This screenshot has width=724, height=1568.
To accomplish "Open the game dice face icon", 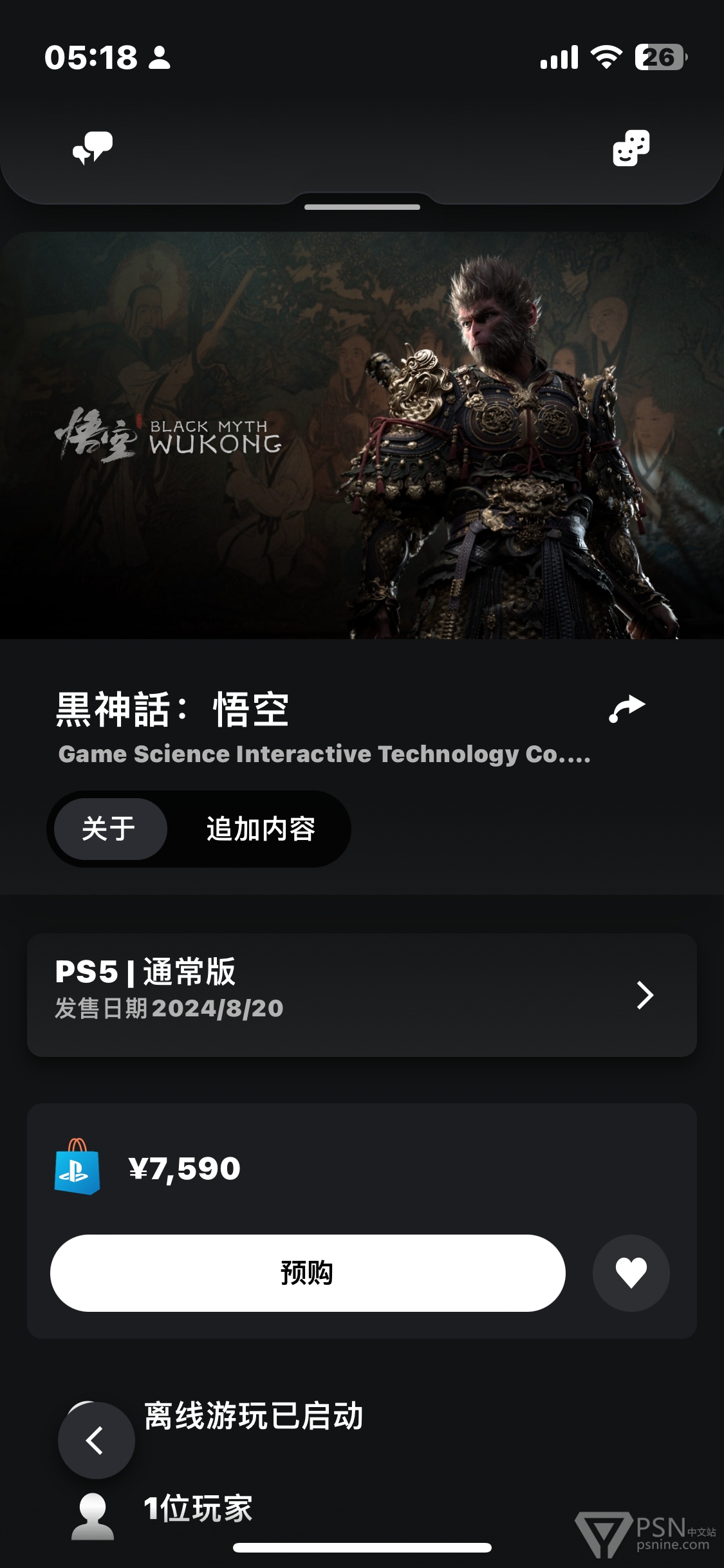I will pyautogui.click(x=631, y=148).
